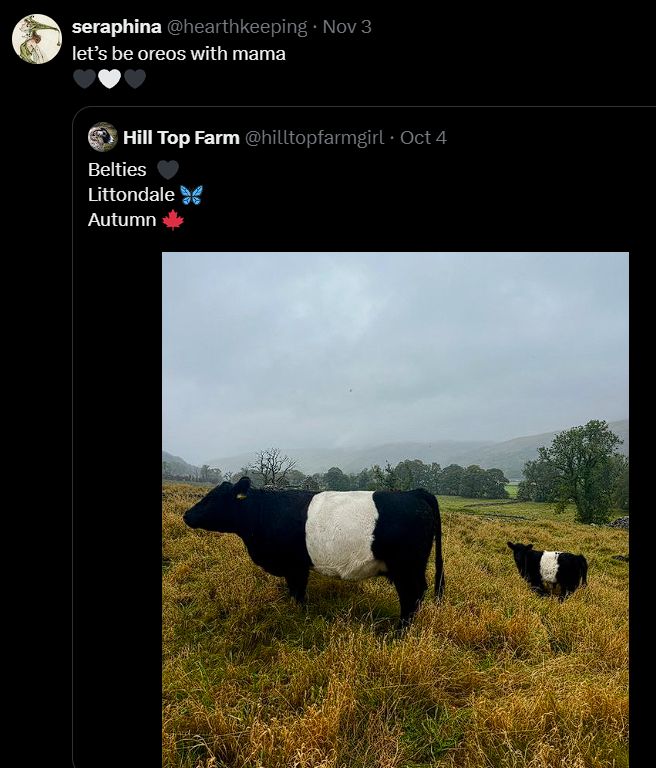Open the Nov 3 post timestamp
Image resolution: width=656 pixels, height=768 pixels.
point(347,27)
